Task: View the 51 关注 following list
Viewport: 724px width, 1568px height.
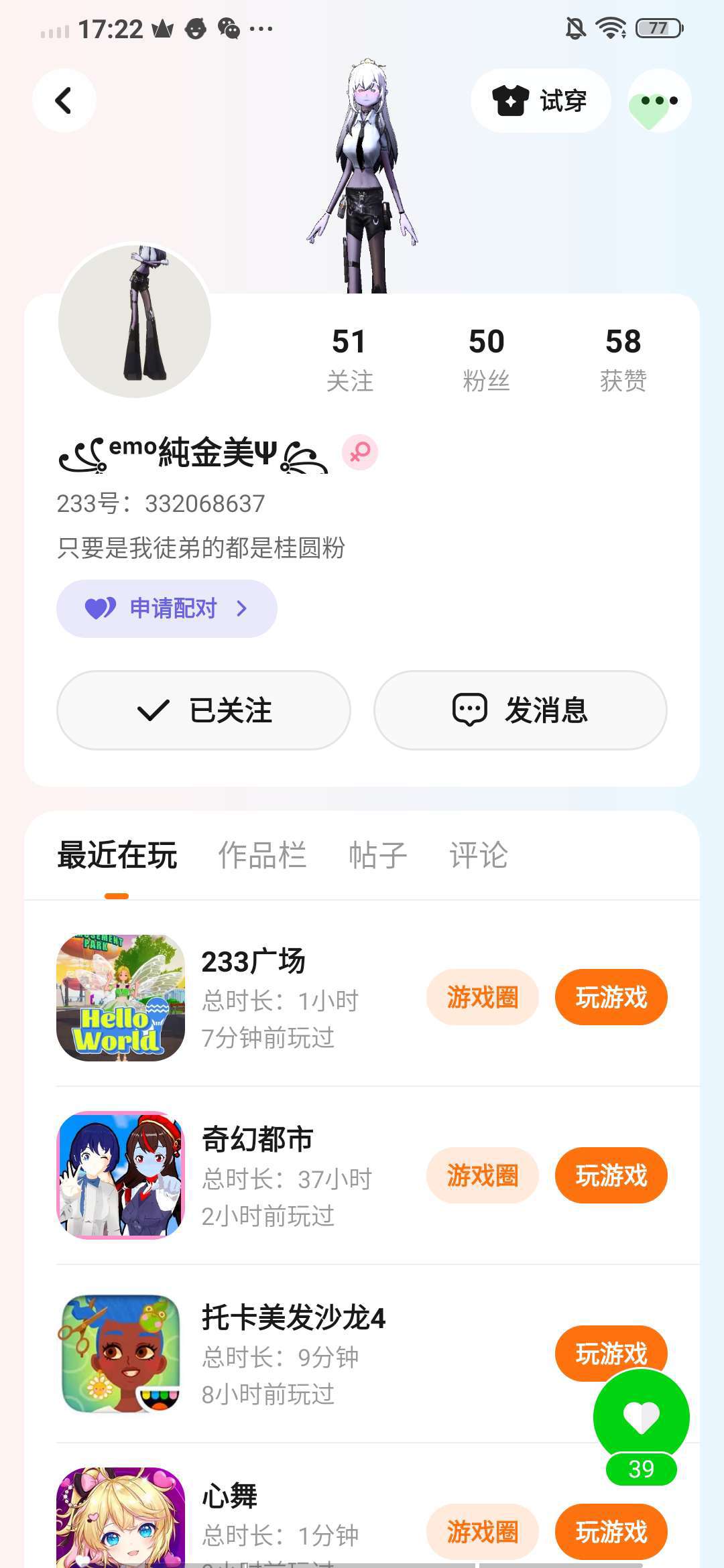Action: 349,359
